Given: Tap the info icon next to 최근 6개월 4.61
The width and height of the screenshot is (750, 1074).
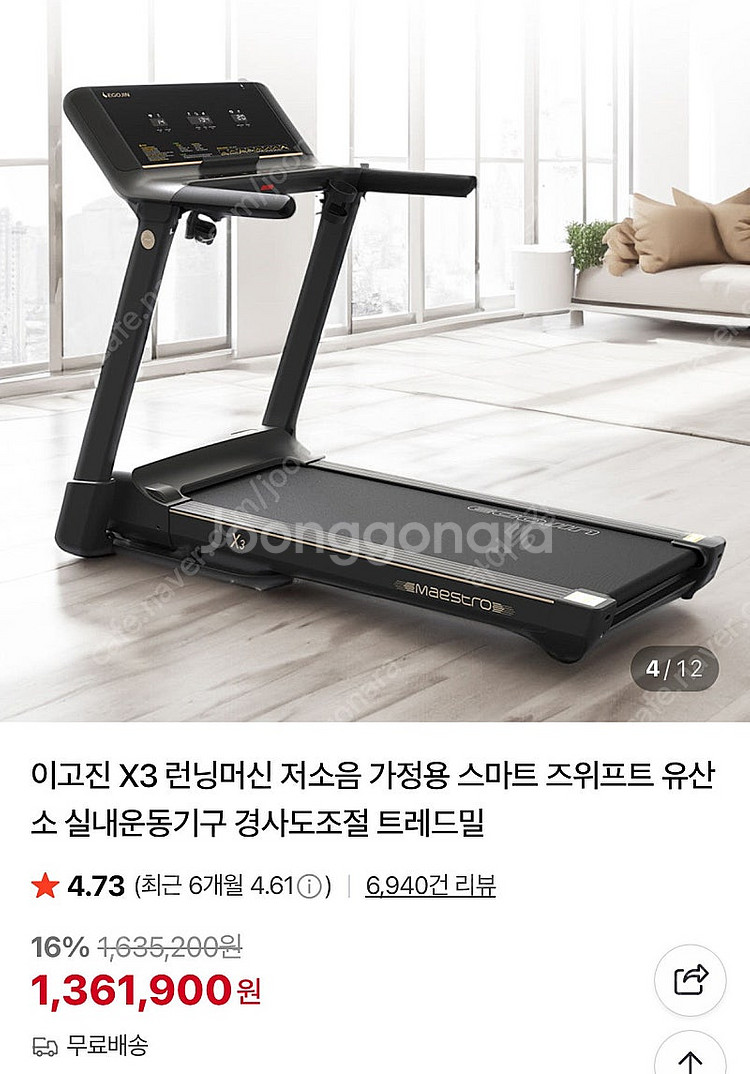Looking at the screenshot, I should (310, 887).
